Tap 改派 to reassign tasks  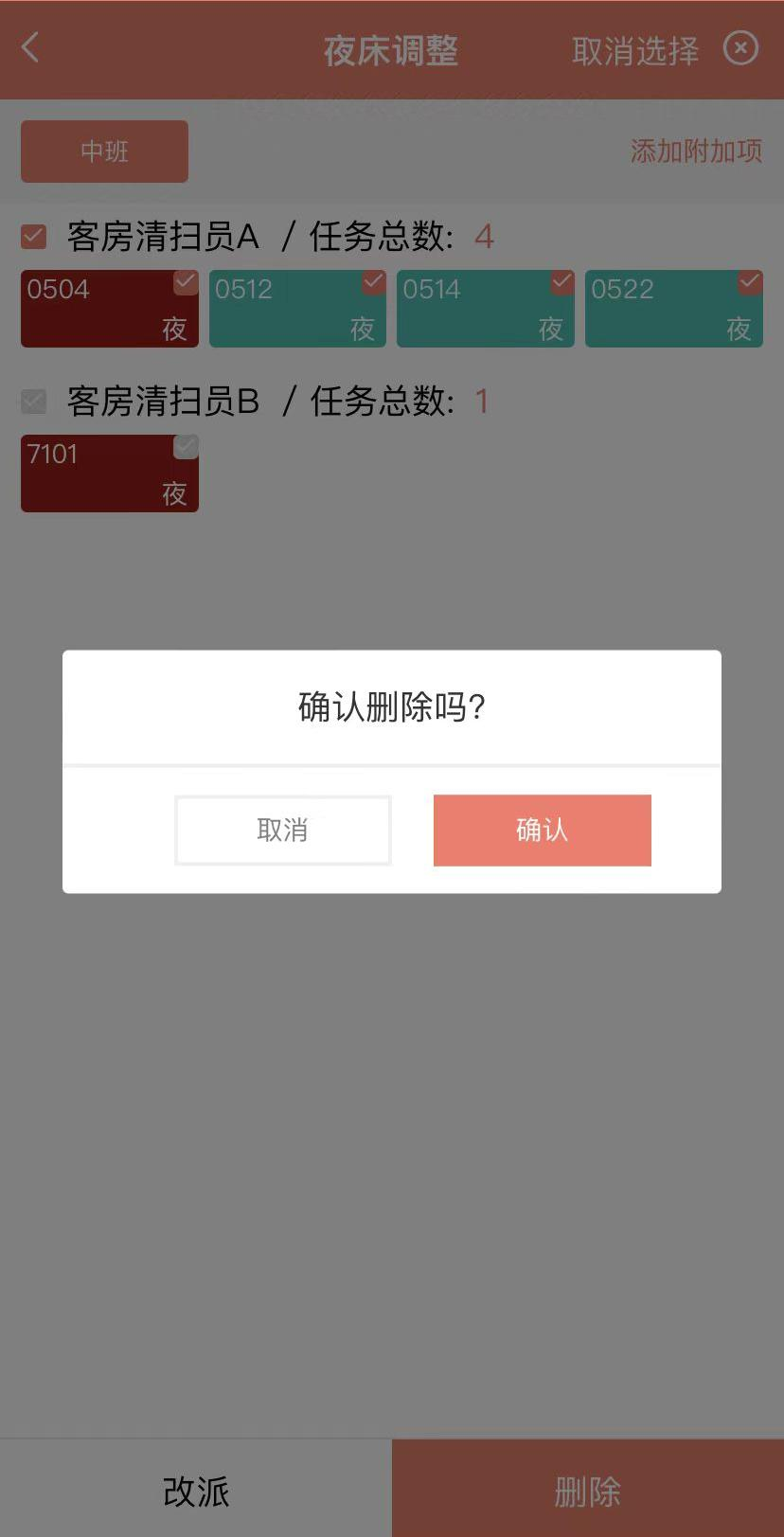coord(196,1490)
